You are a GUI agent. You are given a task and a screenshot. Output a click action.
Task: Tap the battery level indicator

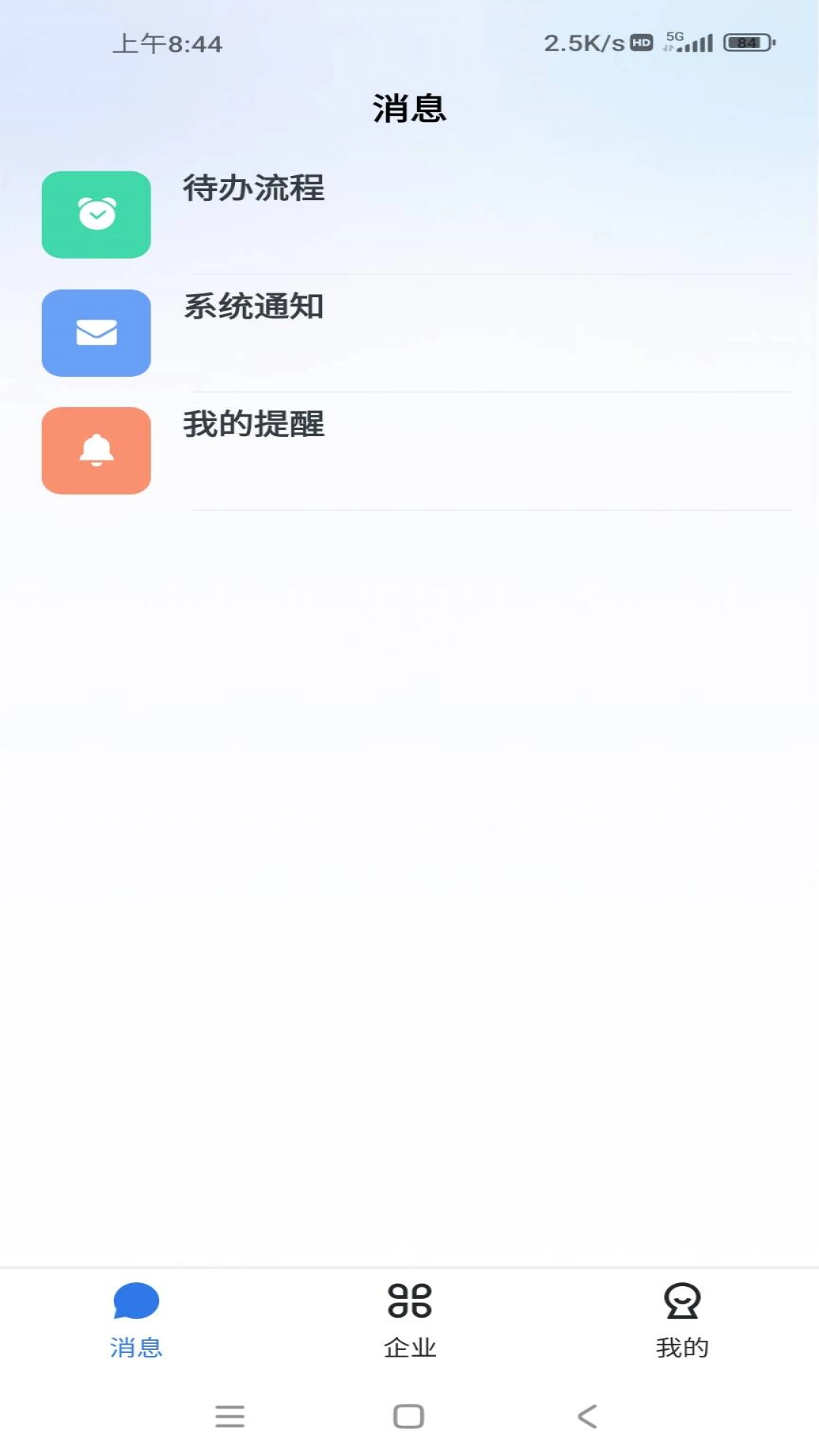(746, 42)
